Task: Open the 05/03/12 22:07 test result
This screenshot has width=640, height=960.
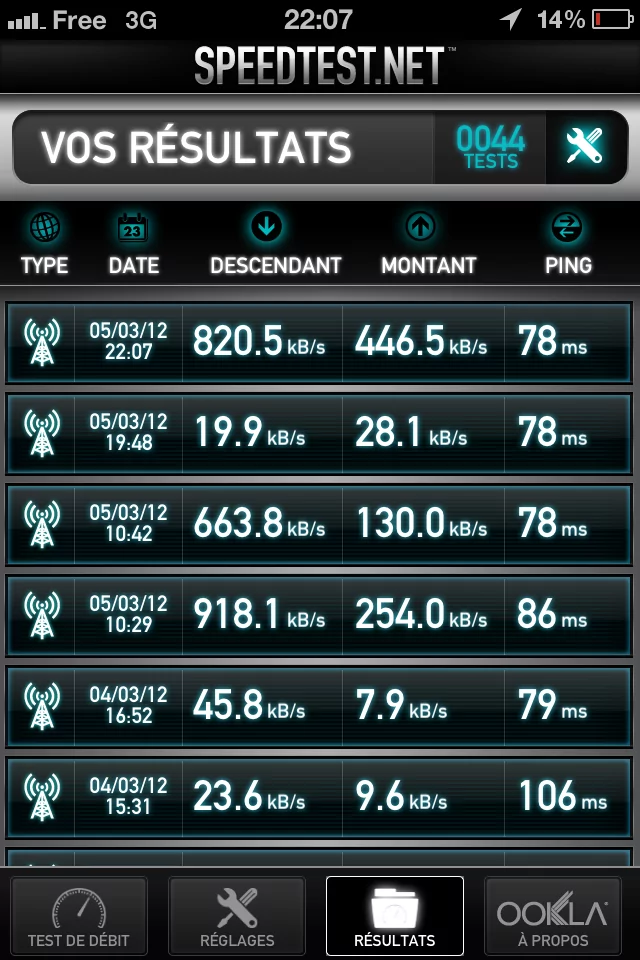Action: point(320,342)
